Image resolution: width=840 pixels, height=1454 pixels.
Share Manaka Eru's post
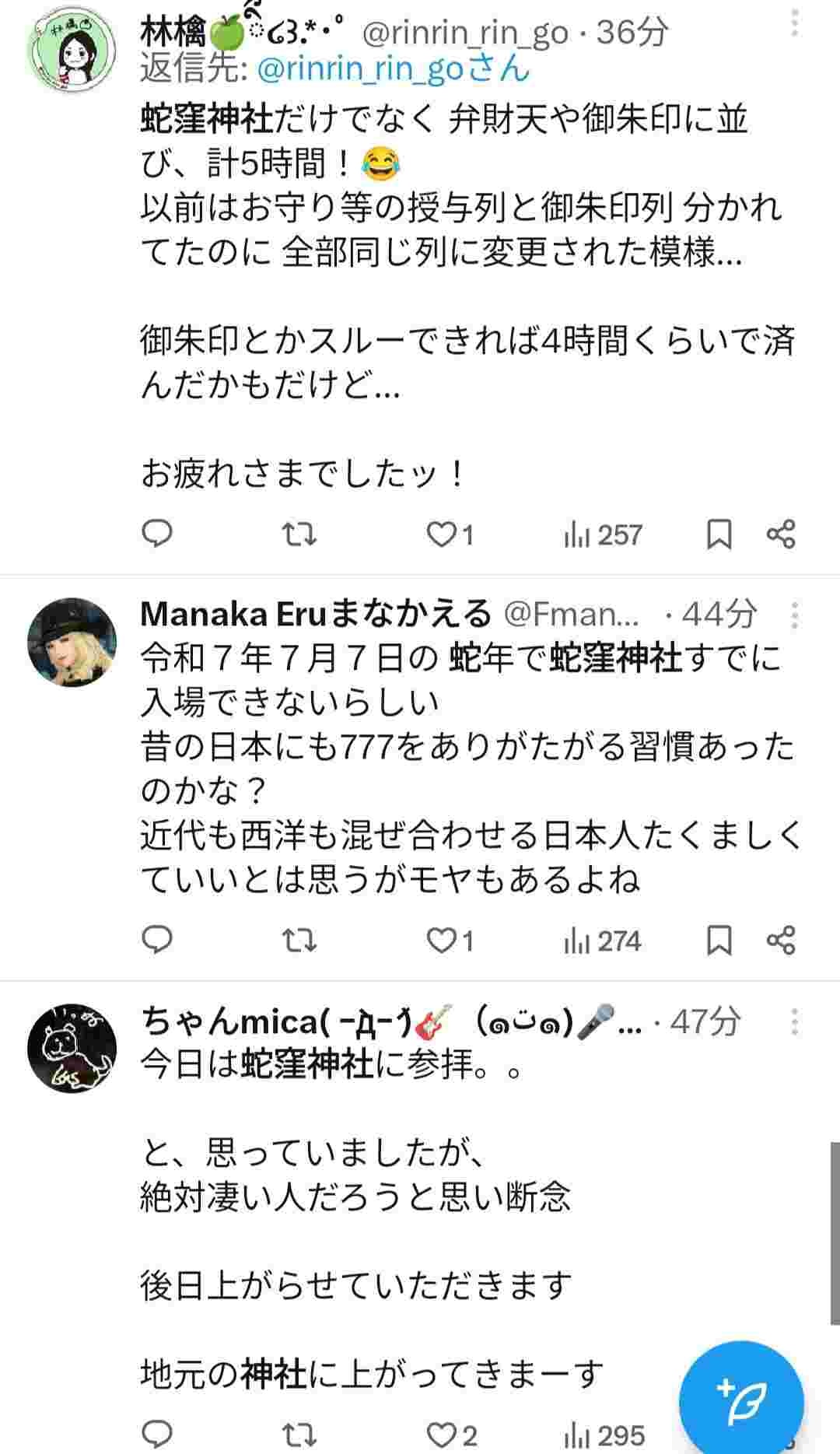click(x=781, y=941)
